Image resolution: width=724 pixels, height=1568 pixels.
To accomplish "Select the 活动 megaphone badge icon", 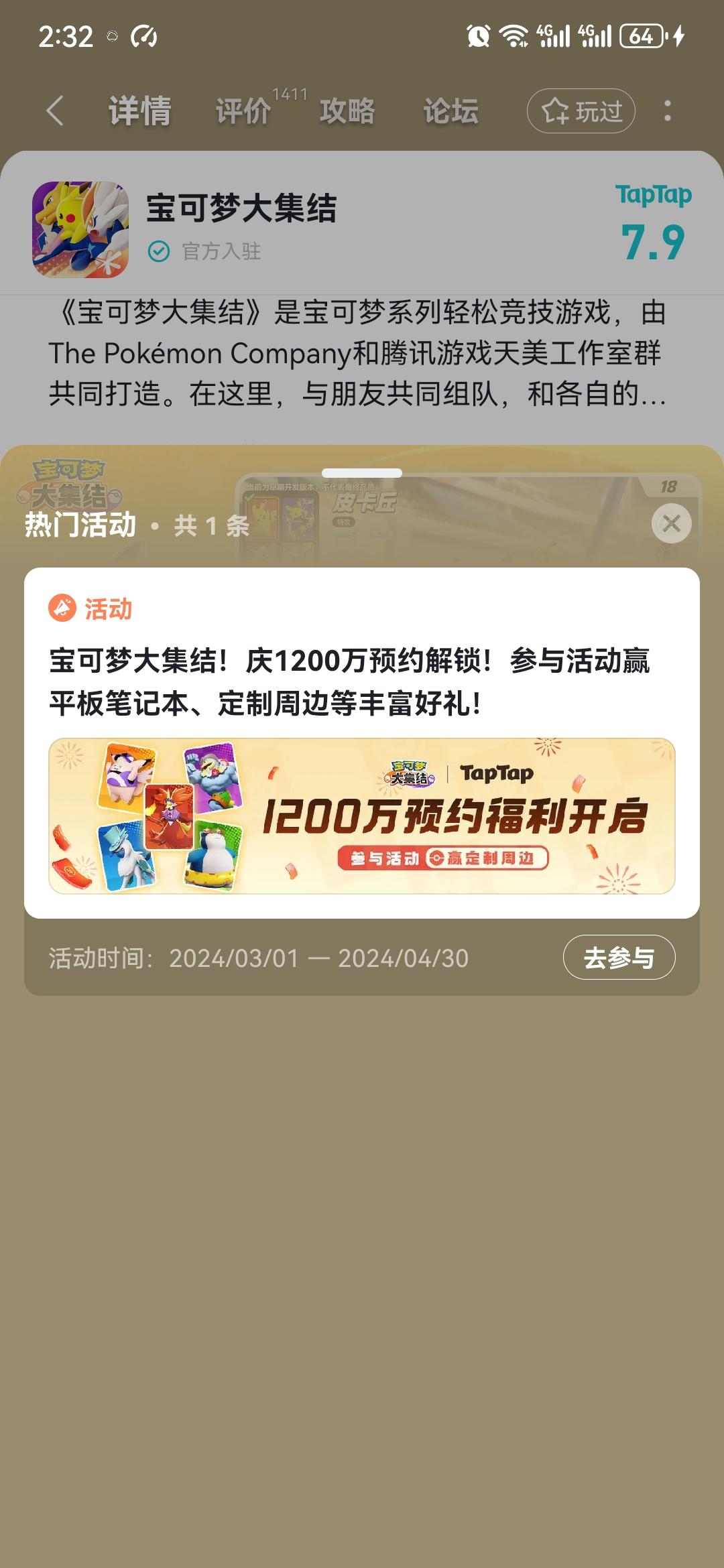I will coord(62,606).
